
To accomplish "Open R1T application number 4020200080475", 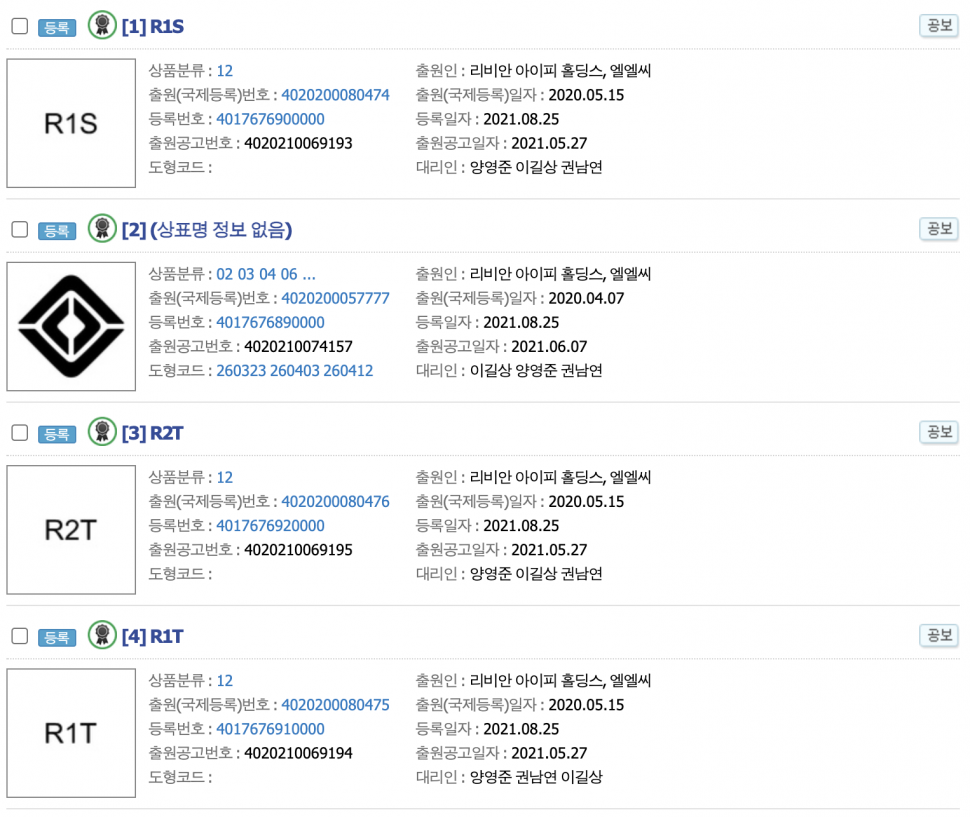I will [335, 704].
